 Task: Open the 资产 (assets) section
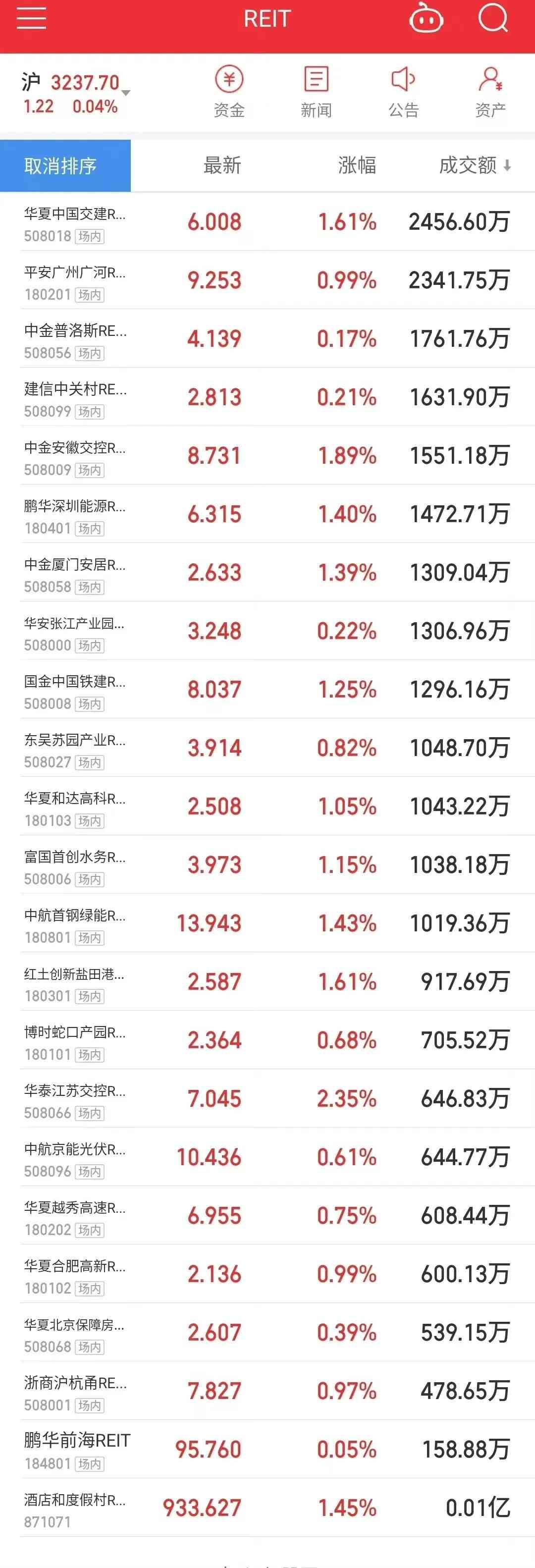tap(491, 90)
